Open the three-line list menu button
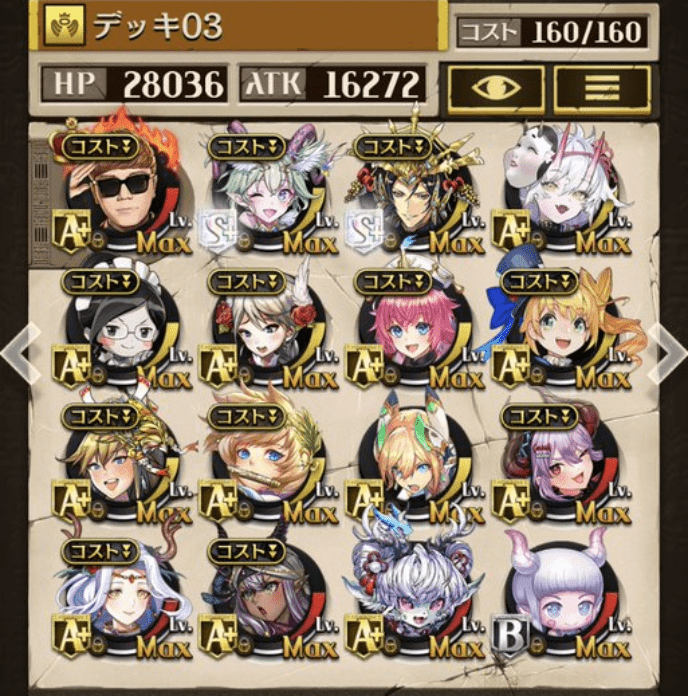688x696 pixels. (x=602, y=89)
